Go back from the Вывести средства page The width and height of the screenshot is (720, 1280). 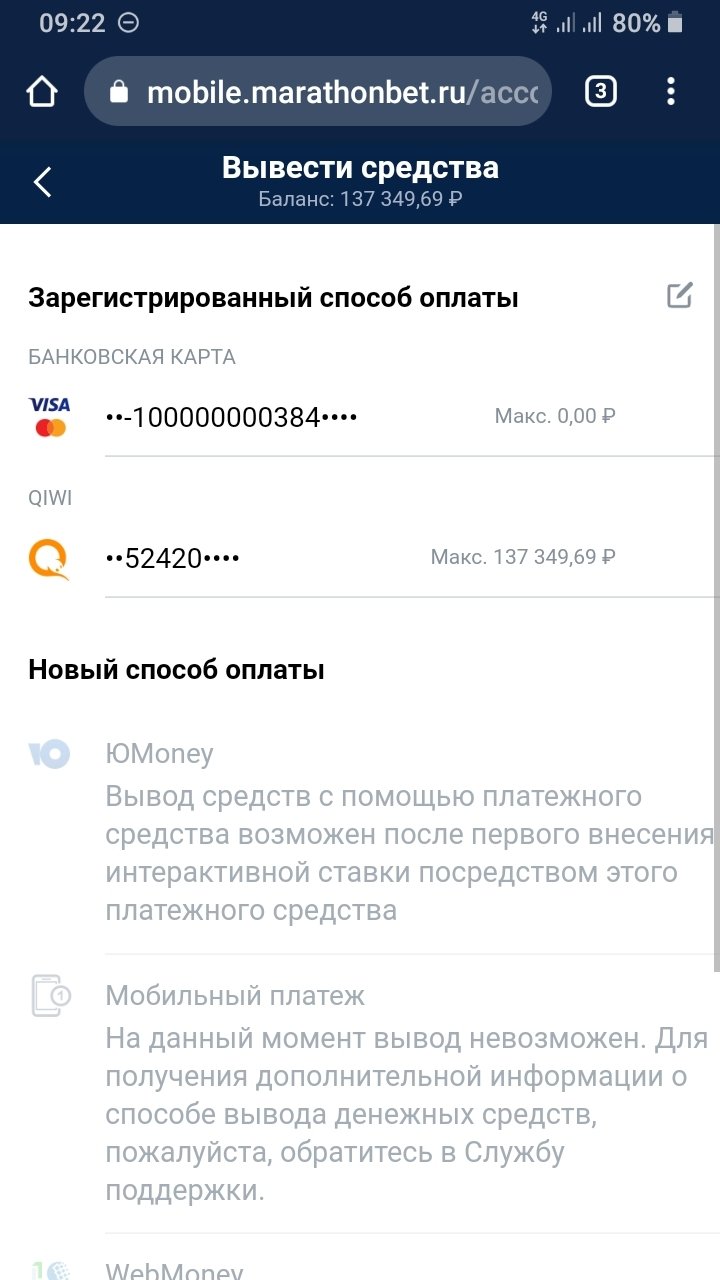(42, 182)
